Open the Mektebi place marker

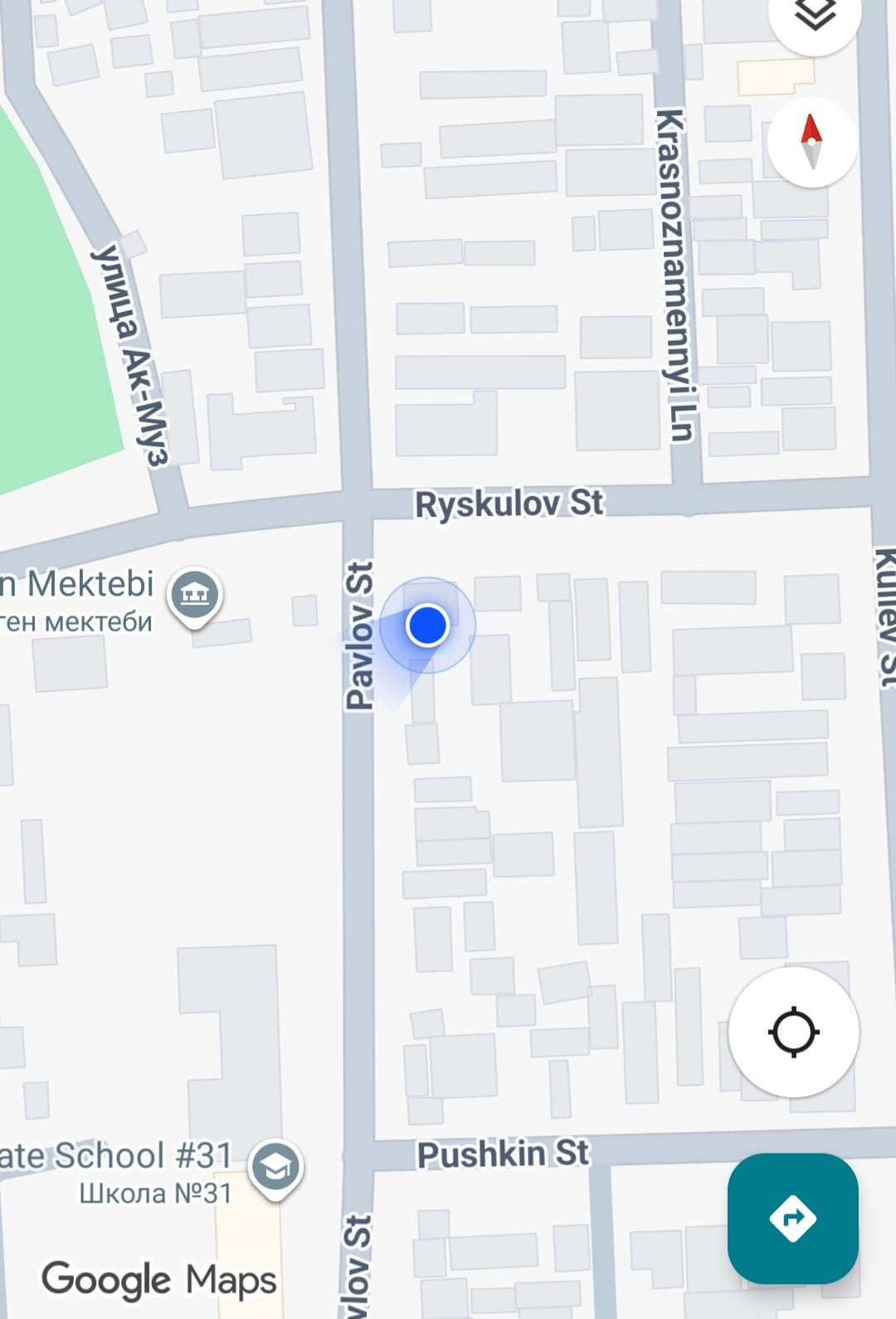(x=194, y=596)
